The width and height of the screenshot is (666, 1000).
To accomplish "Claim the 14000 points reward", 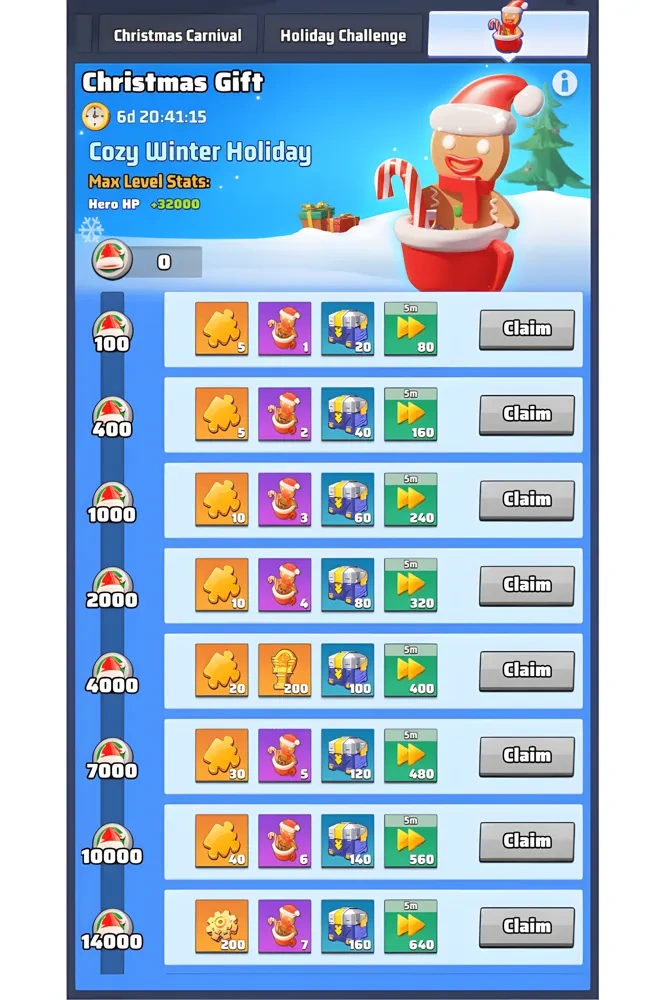I will 527,926.
